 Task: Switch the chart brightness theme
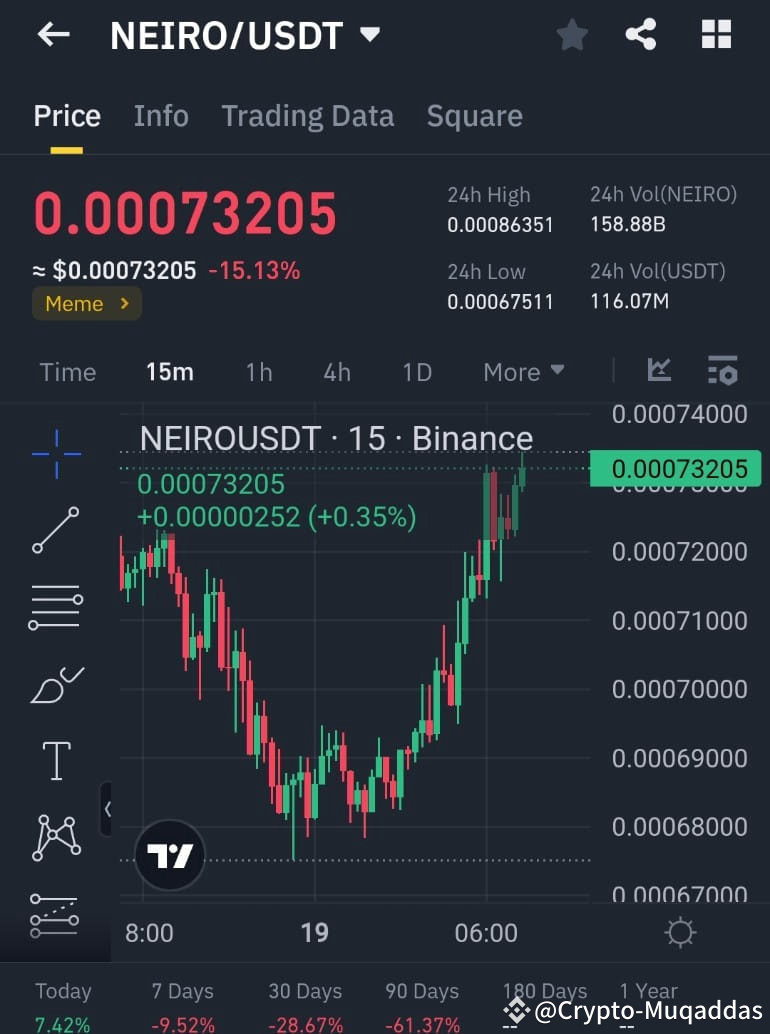pos(680,932)
